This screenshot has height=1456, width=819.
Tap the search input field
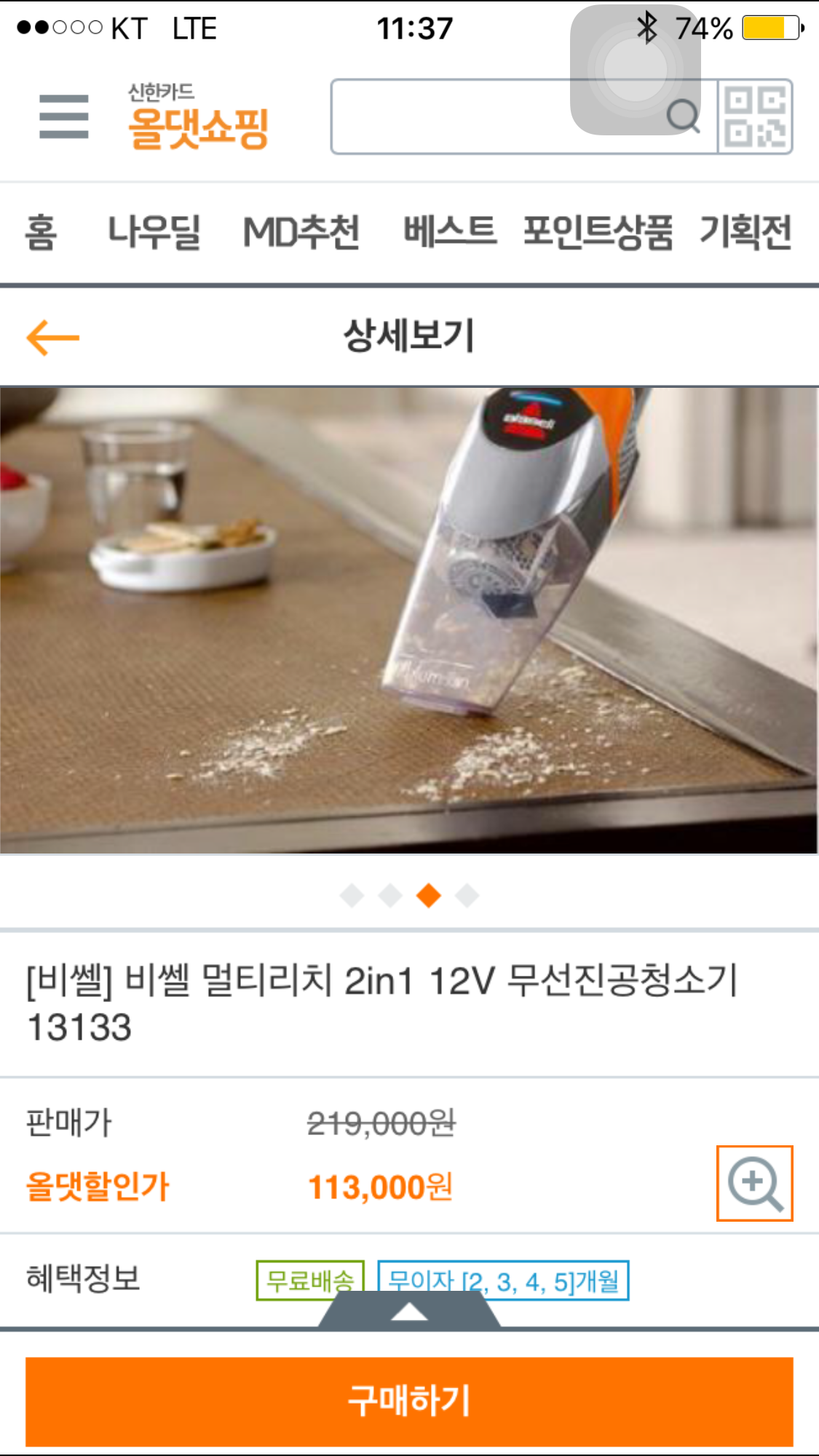click(466, 116)
